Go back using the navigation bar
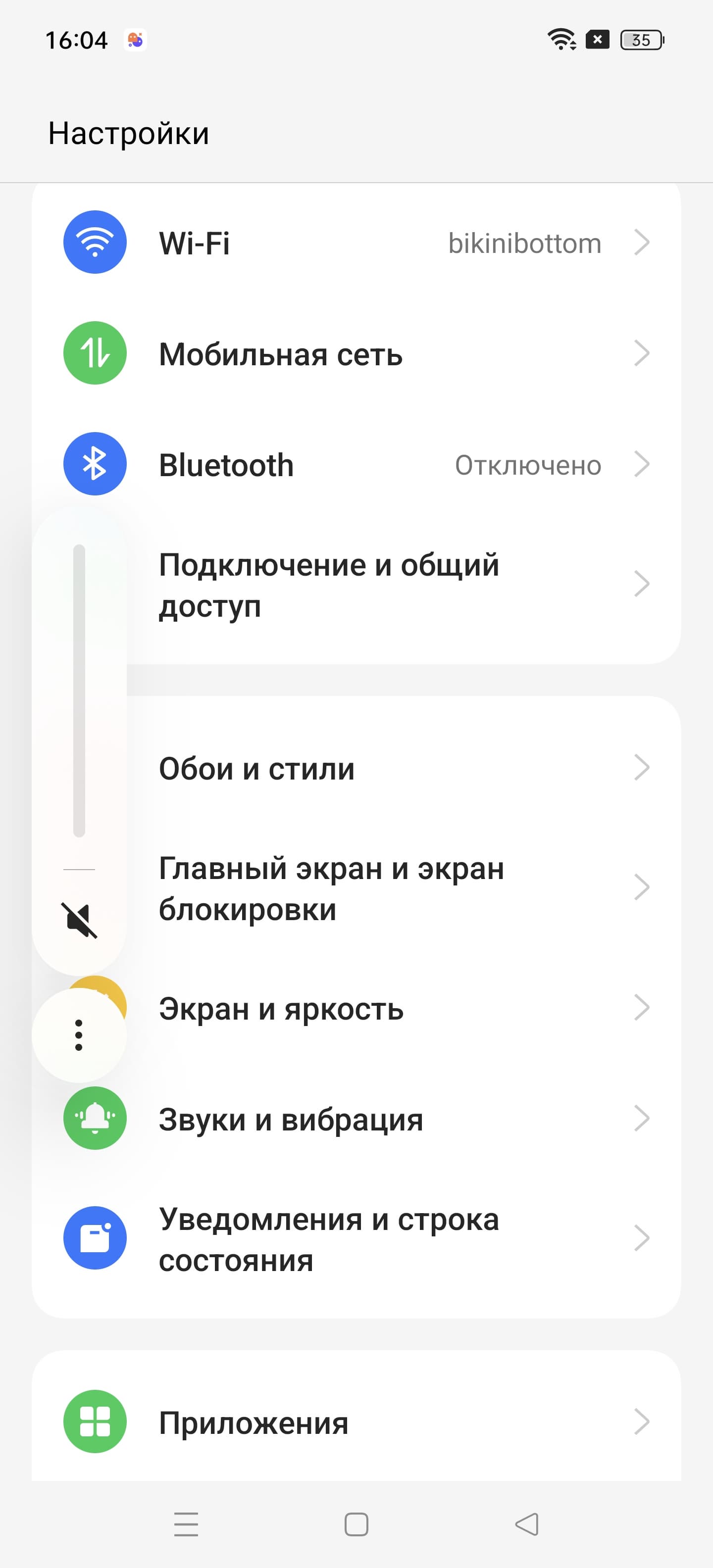Screen dimensions: 713x1568 tap(527, 1524)
